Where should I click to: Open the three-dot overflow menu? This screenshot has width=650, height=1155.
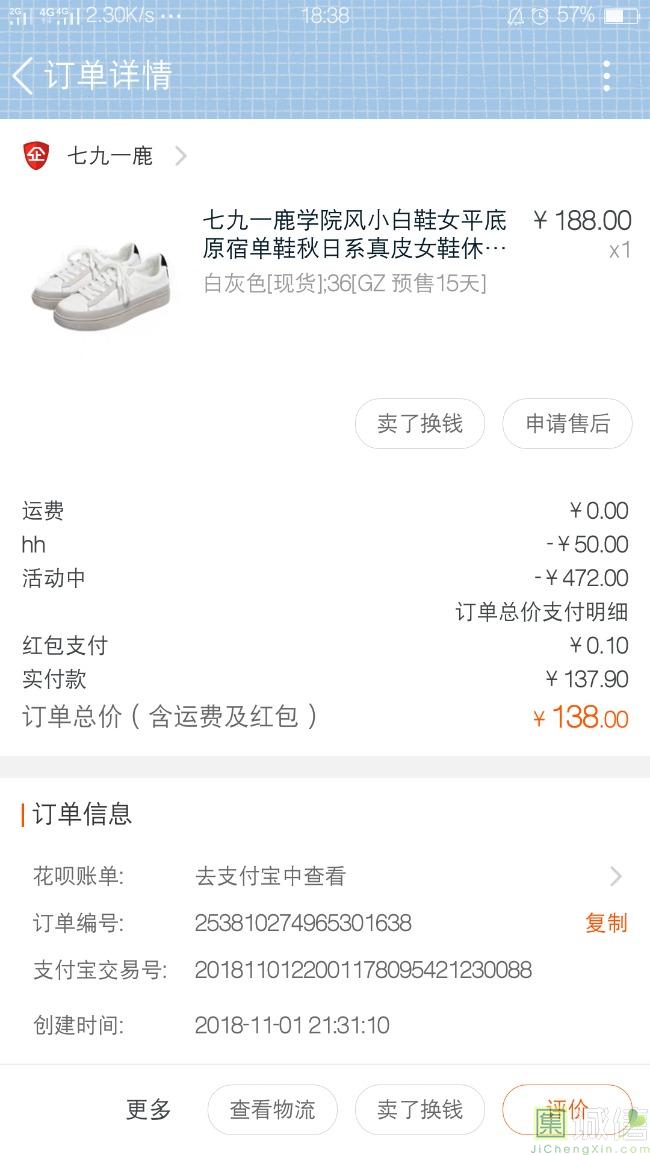point(607,75)
